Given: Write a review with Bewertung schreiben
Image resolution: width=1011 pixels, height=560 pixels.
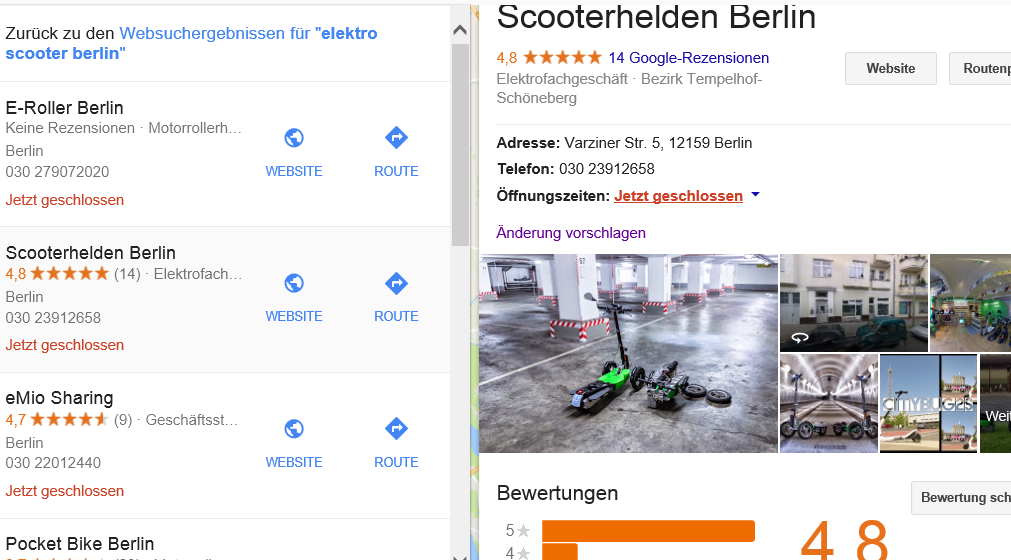Looking at the screenshot, I should coord(963,497).
